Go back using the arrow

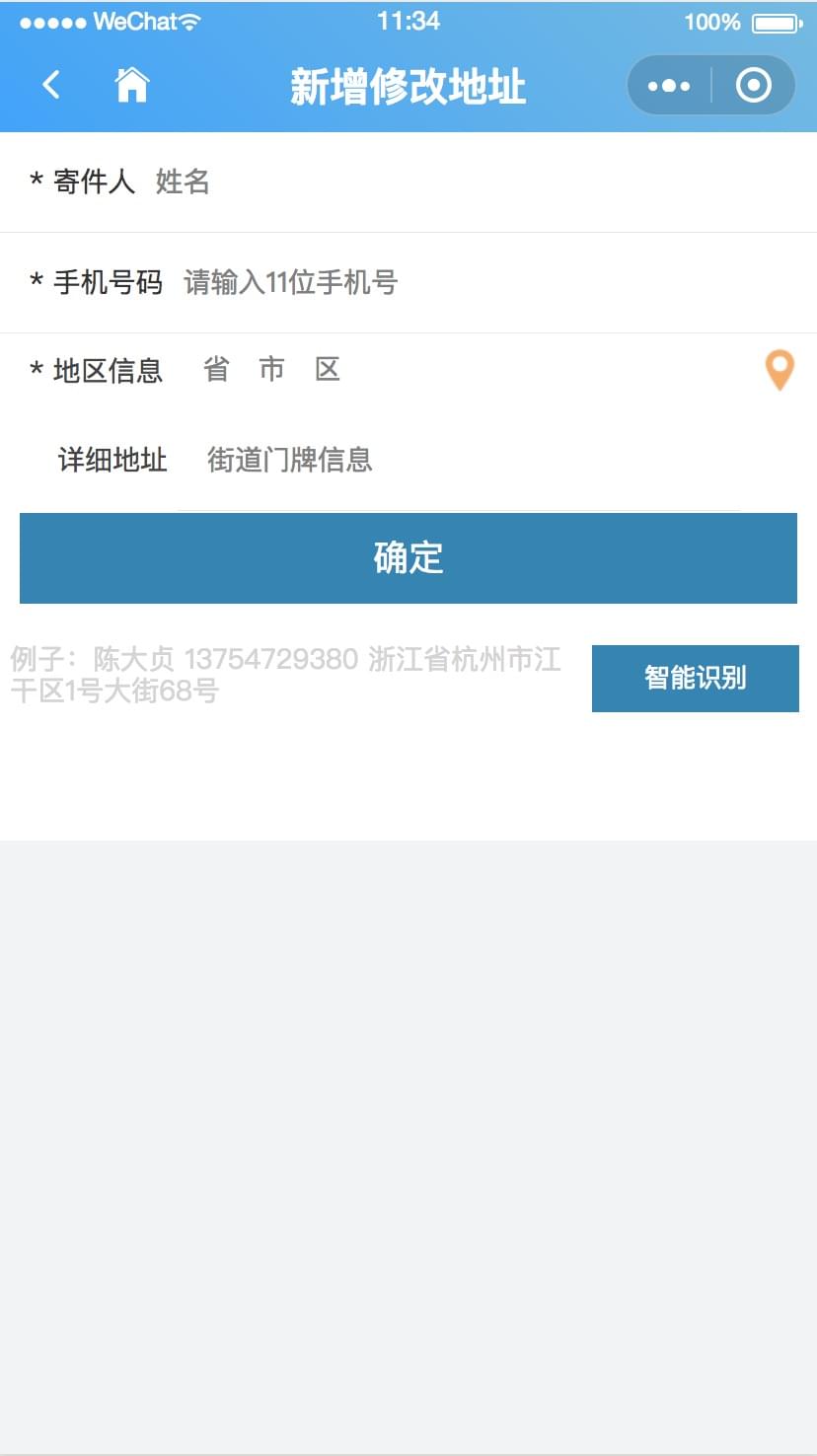(51, 85)
